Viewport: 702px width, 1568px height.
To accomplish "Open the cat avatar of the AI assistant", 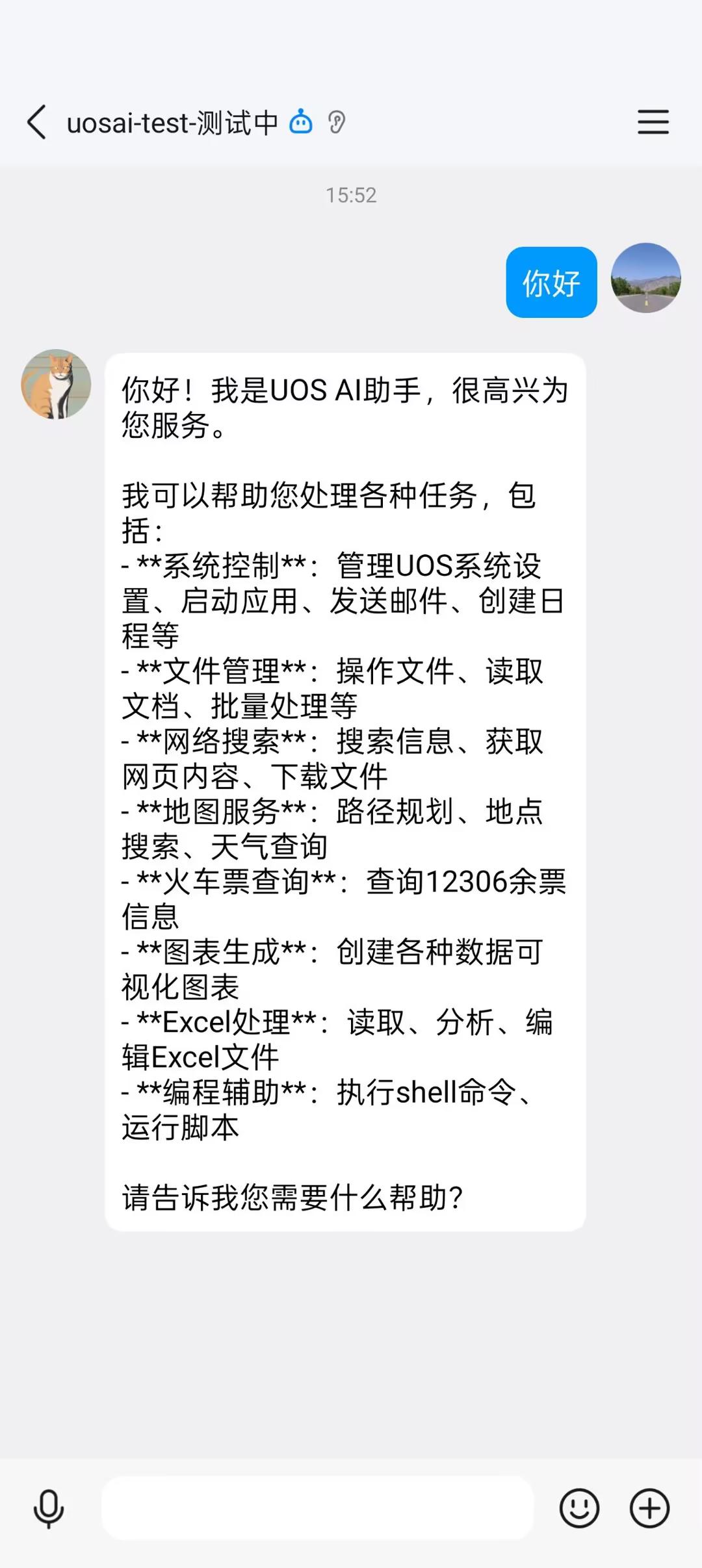I will point(56,384).
